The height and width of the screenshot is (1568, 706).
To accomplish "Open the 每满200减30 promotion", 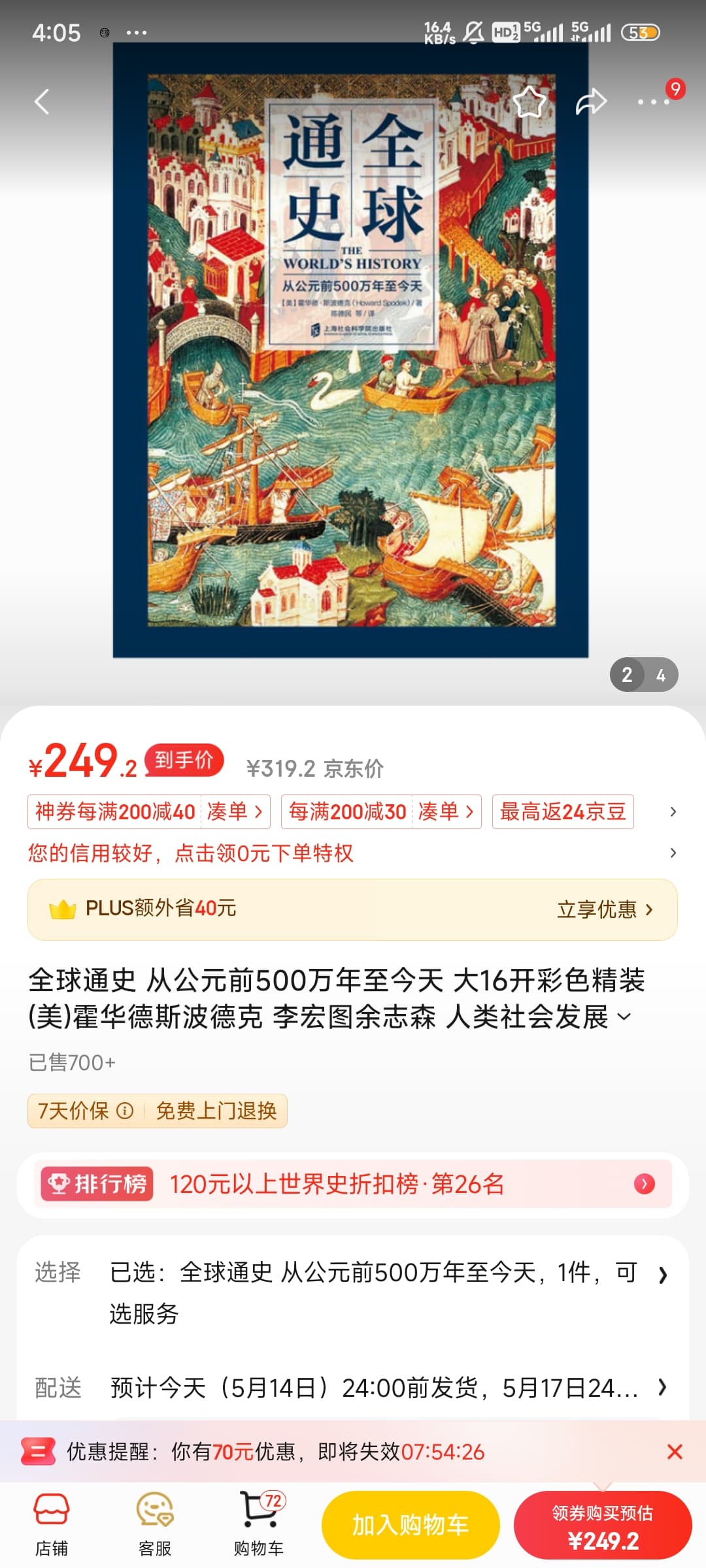I will coord(381,811).
